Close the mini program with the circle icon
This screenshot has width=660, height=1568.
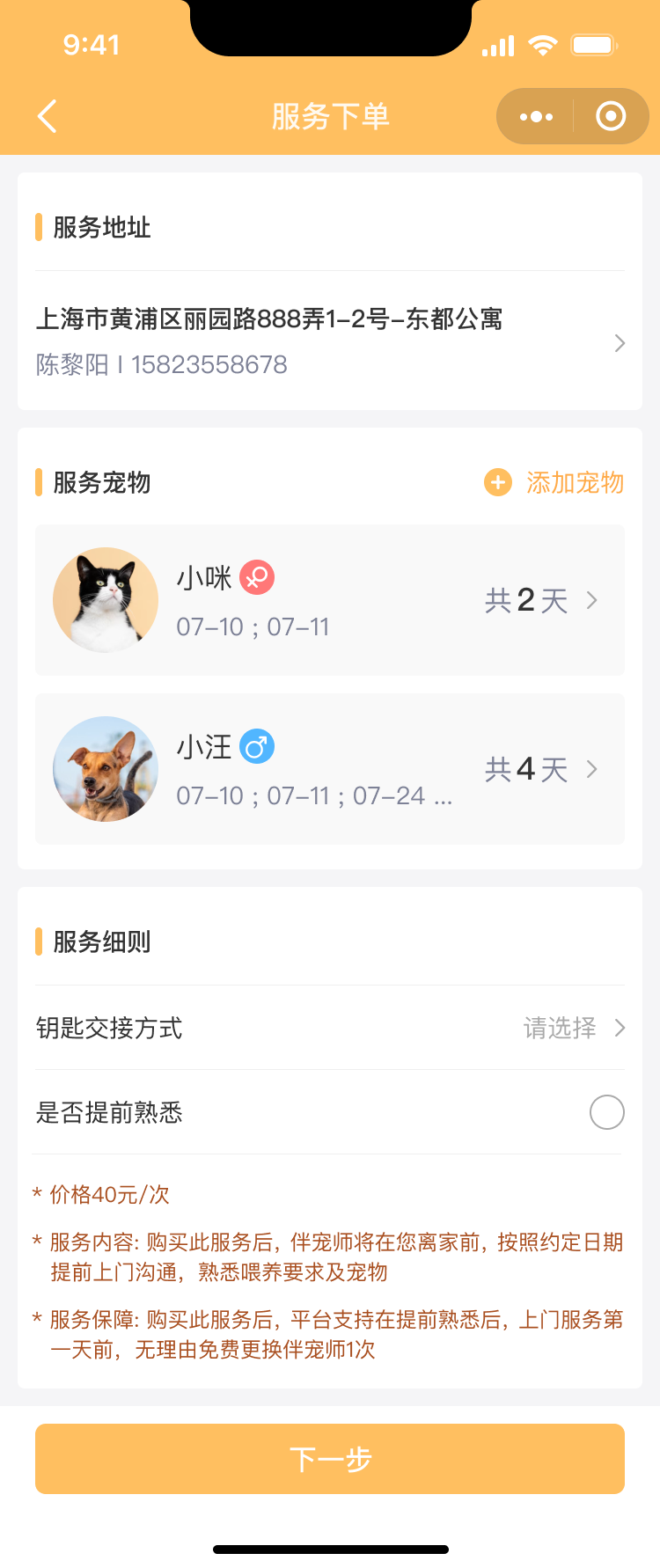(611, 116)
